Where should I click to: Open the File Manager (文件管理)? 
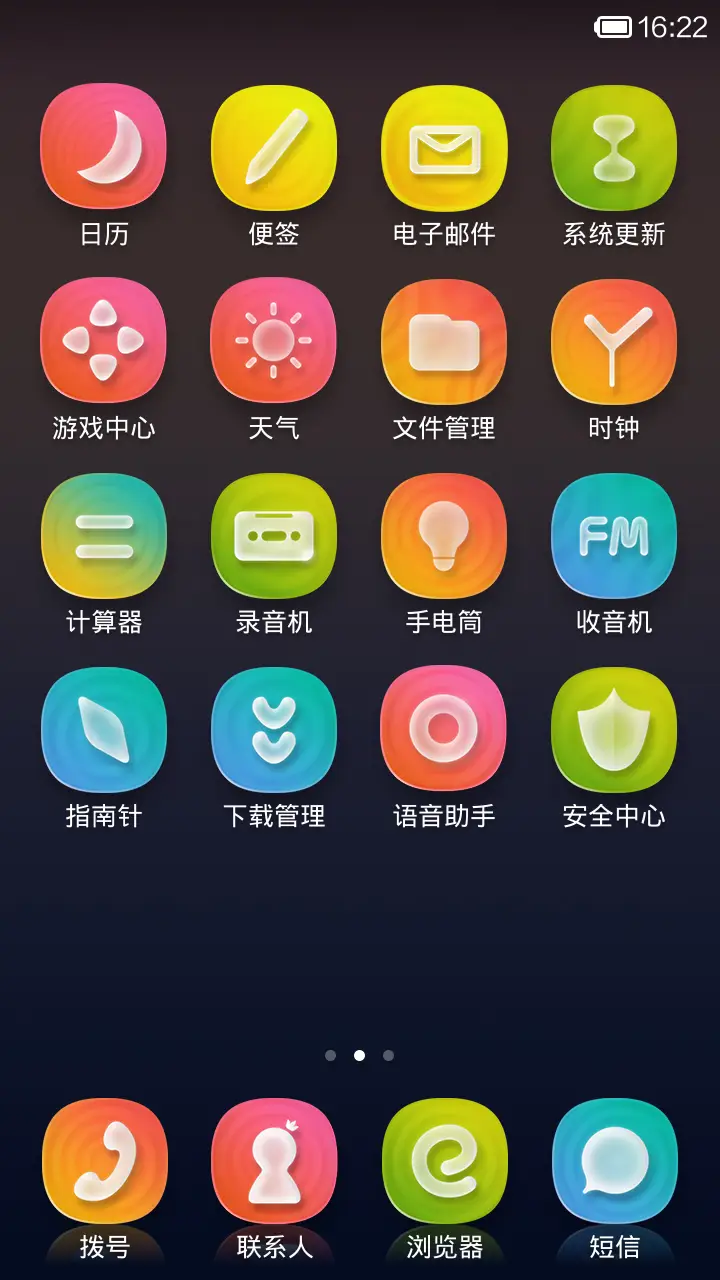[x=444, y=341]
